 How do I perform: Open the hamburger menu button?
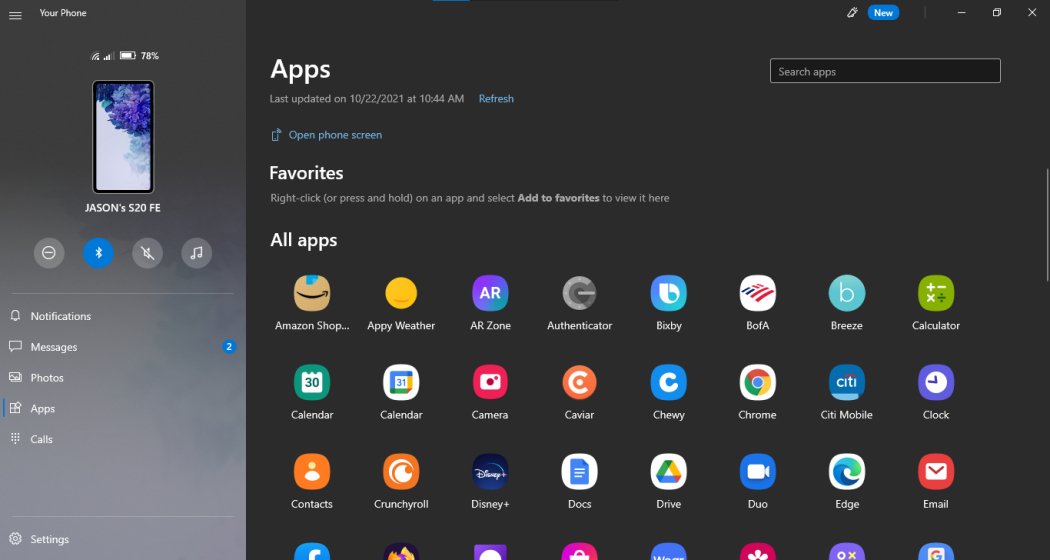point(15,14)
